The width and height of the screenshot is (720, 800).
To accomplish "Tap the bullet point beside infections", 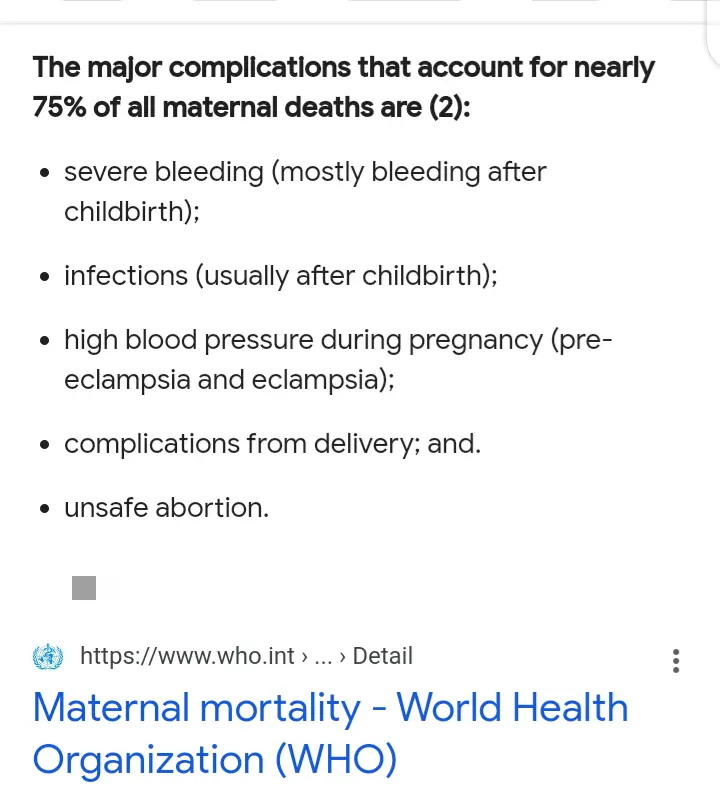I will [x=45, y=276].
